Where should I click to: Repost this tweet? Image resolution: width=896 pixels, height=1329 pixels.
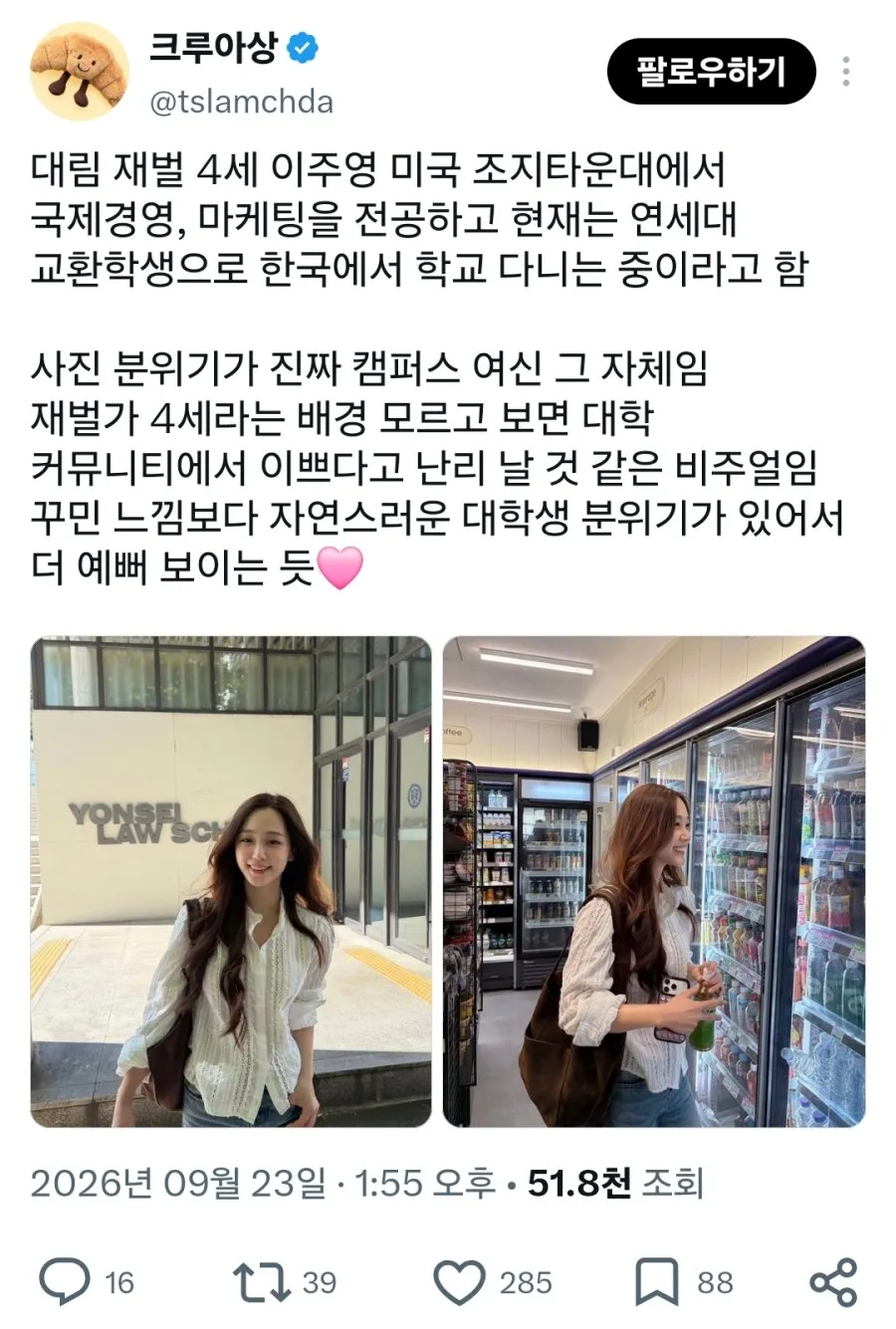click(x=261, y=1281)
